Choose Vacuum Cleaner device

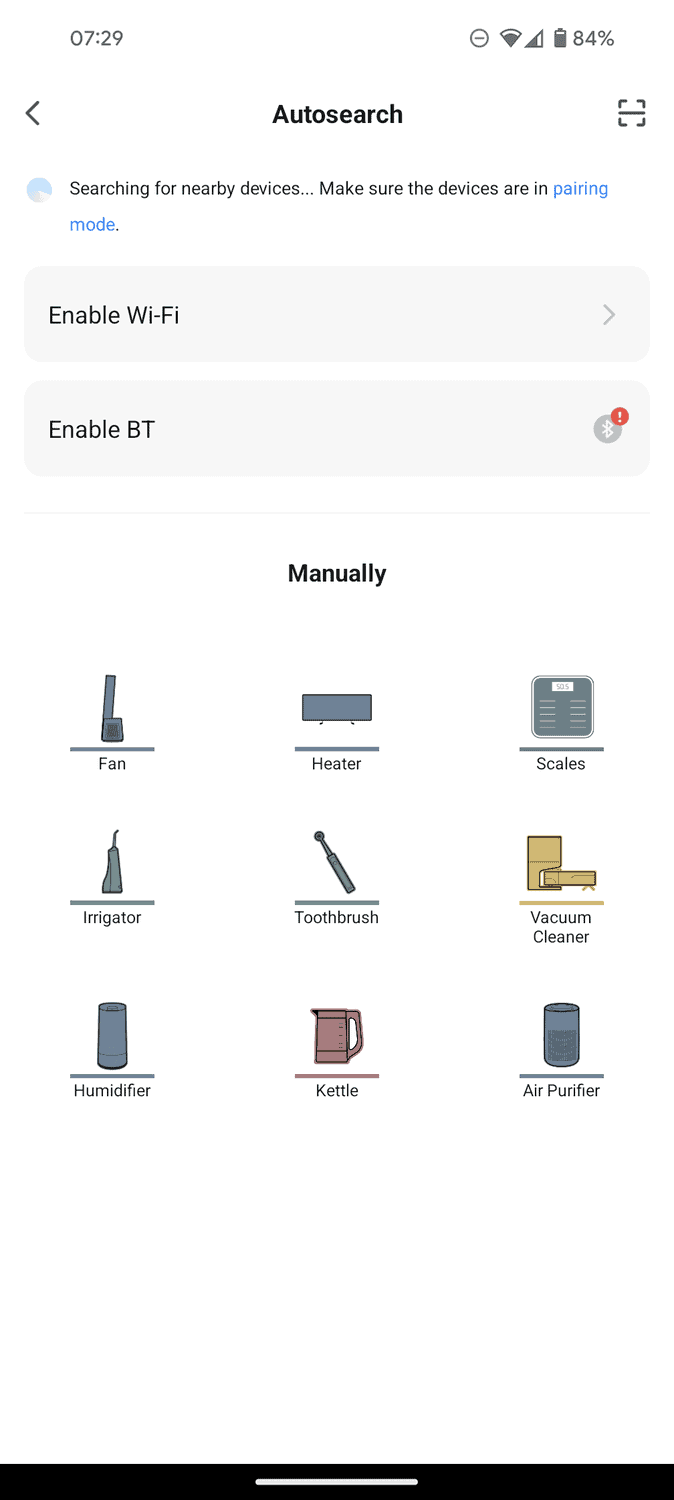561,880
